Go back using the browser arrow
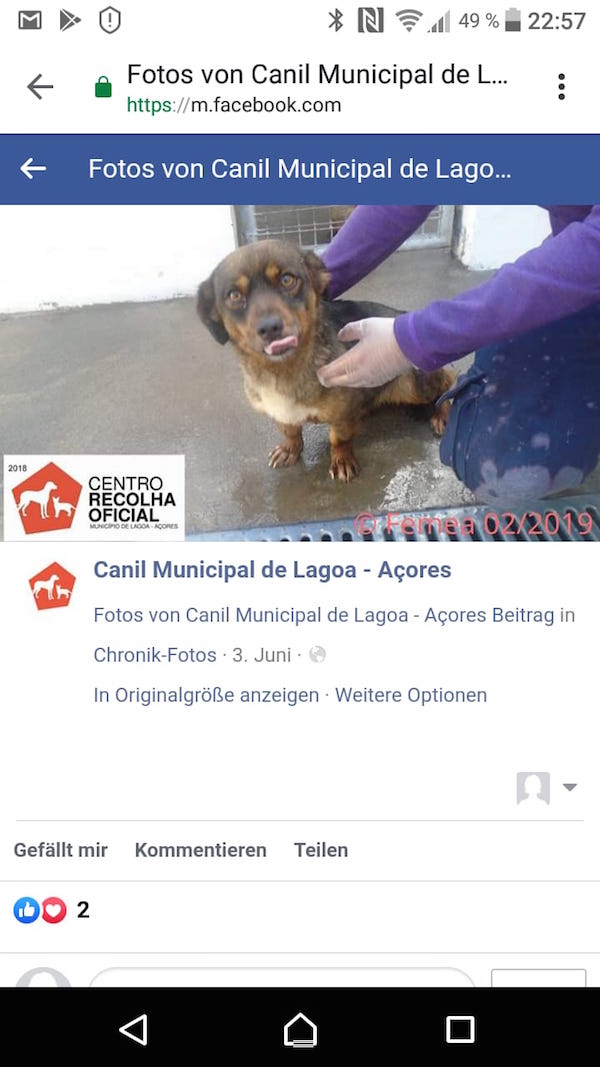The image size is (600, 1067). tap(40, 88)
